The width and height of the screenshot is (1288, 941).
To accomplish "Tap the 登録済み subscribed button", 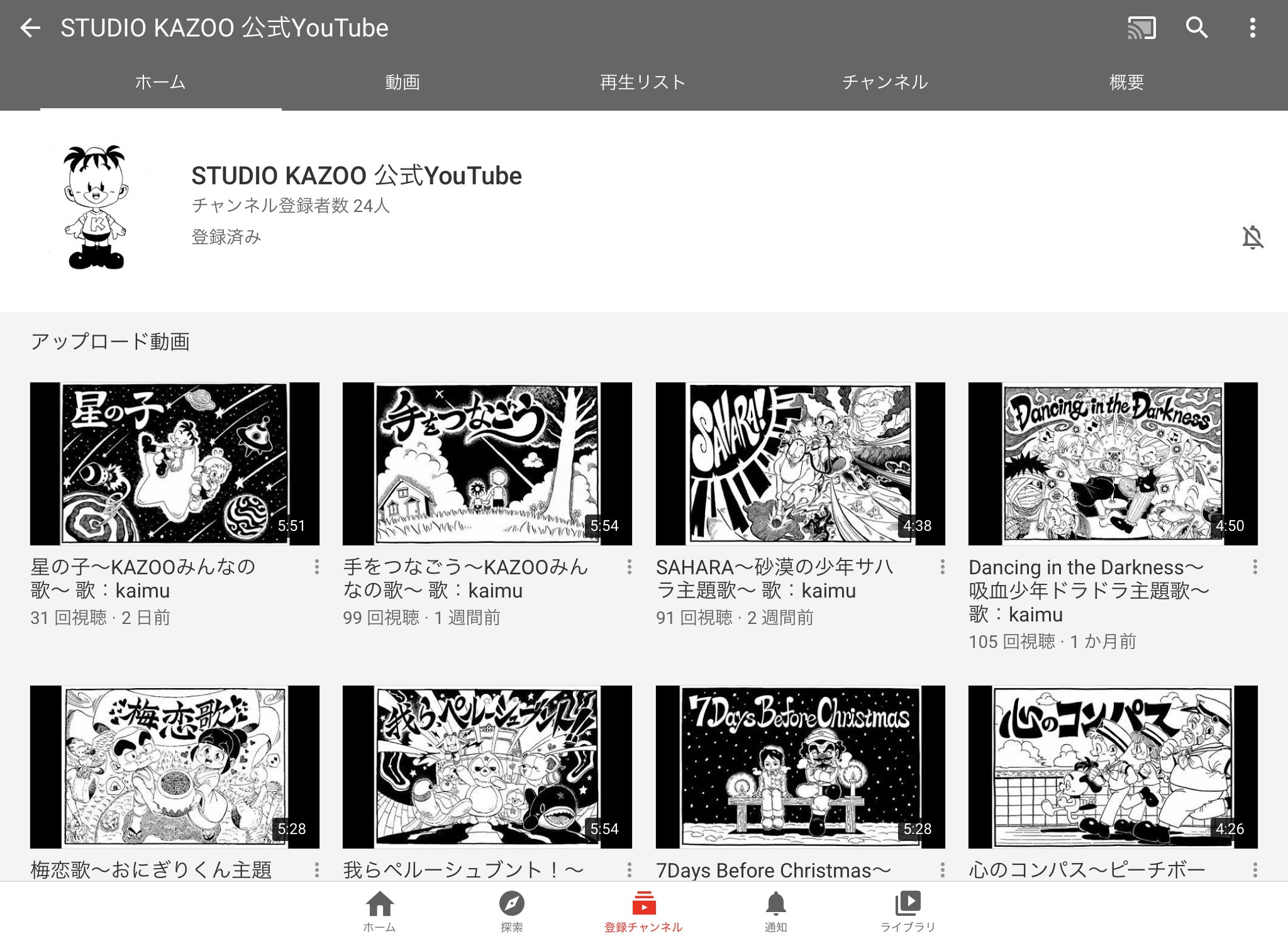I will point(226,237).
